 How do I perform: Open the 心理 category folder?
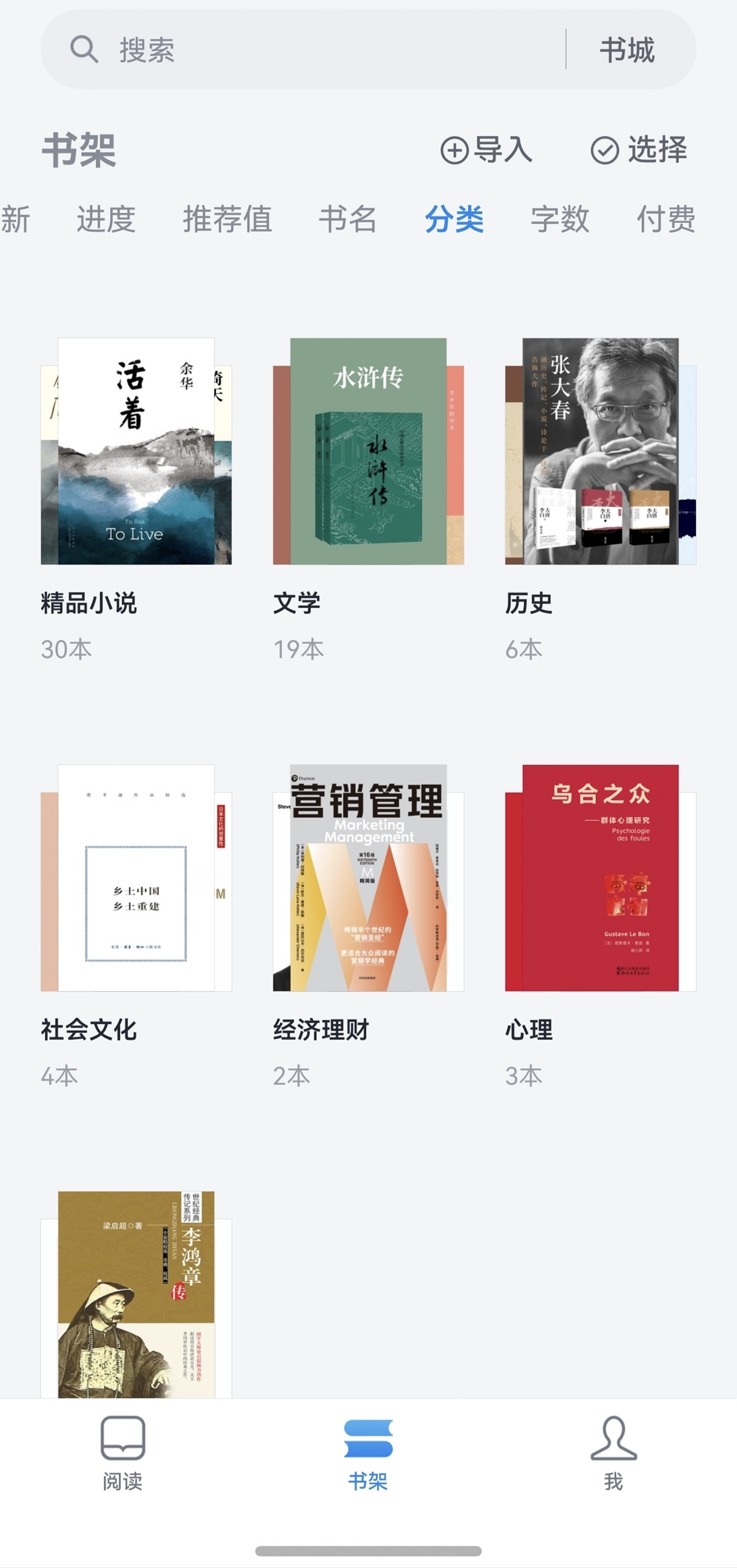coord(601,878)
